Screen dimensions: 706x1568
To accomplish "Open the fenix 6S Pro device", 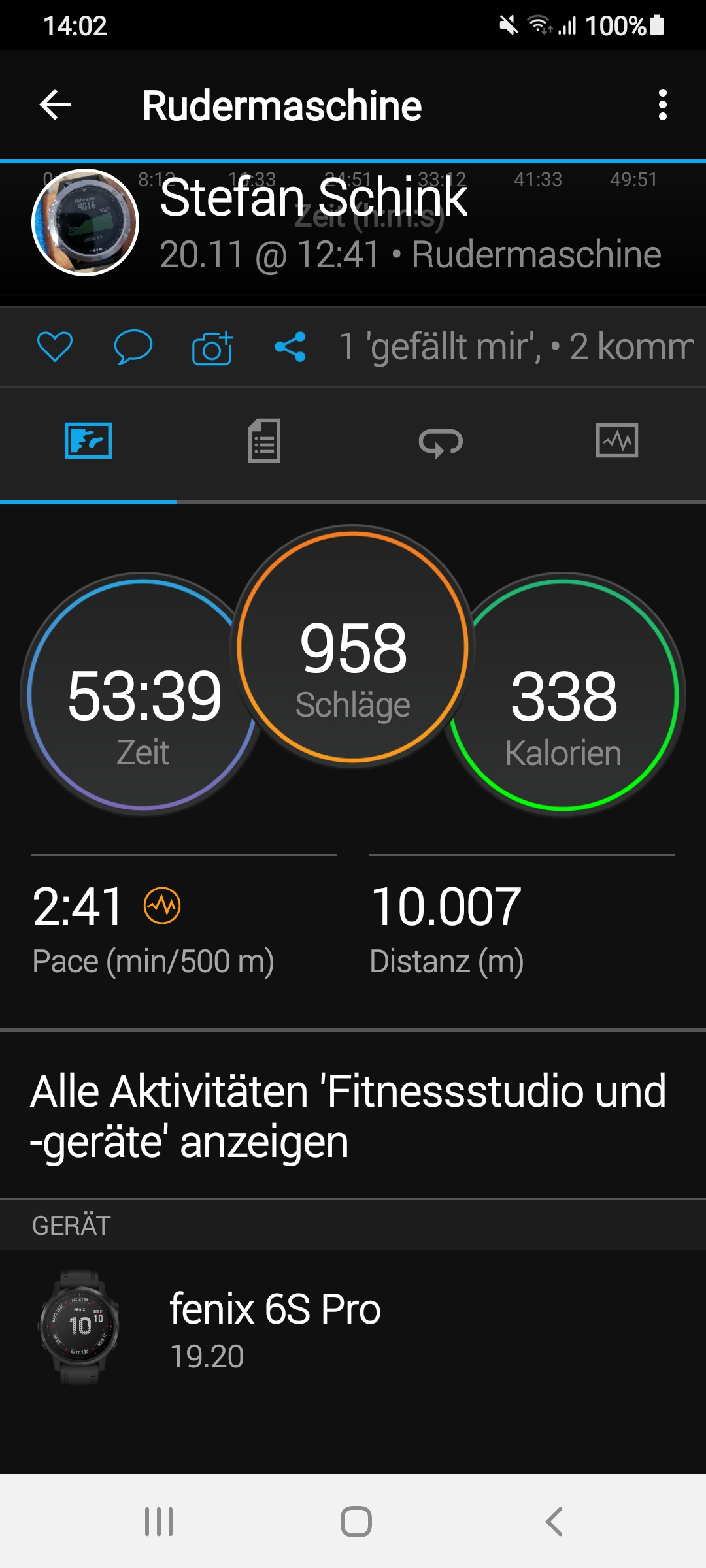I will tap(275, 1328).
